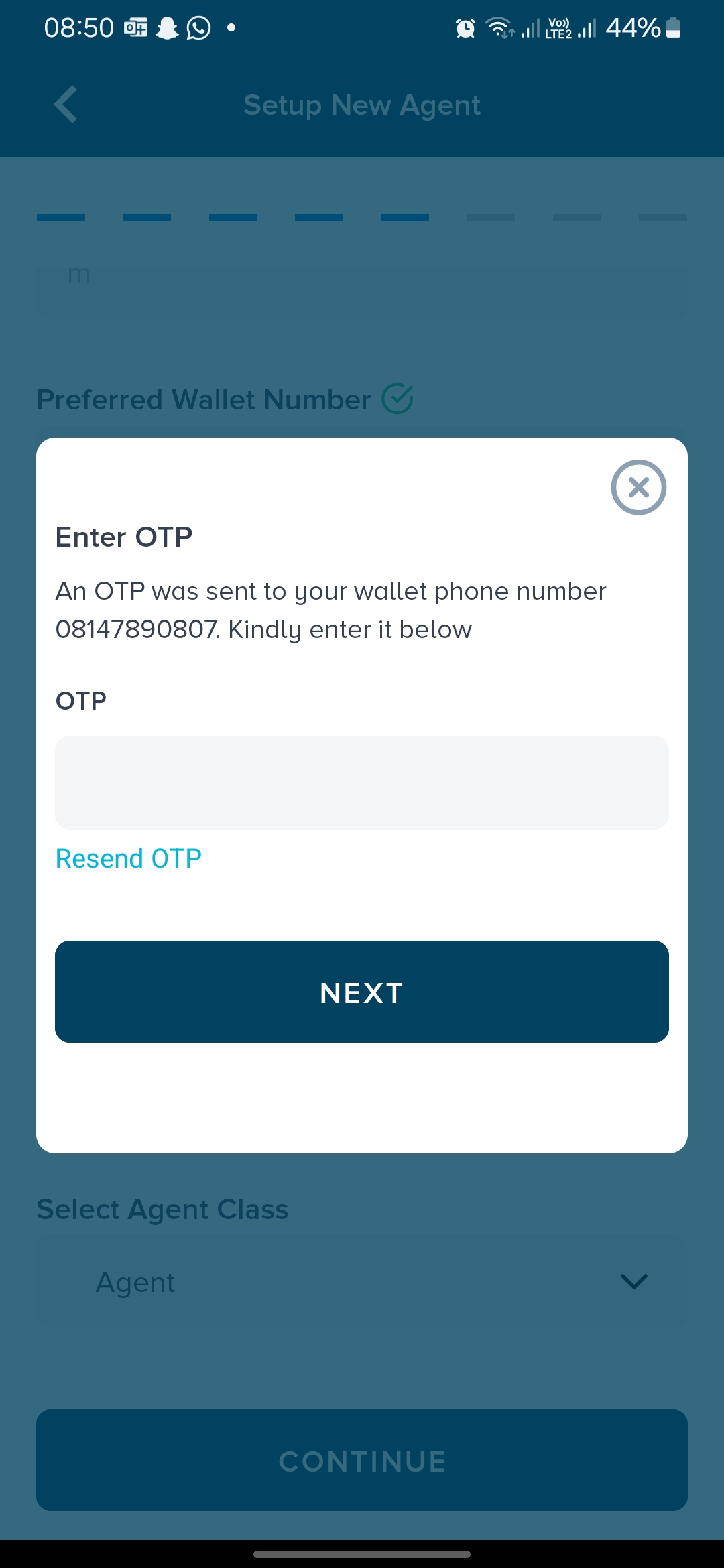724x1568 pixels.
Task: Tap the OTP input field
Action: pyautogui.click(x=362, y=782)
